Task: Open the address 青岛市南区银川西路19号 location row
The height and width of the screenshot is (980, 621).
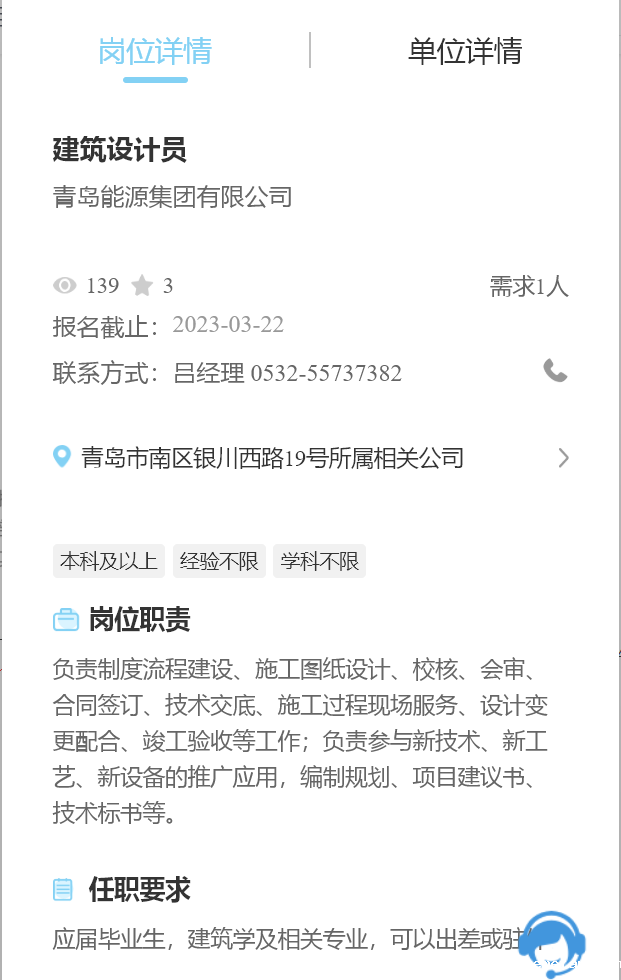Action: pyautogui.click(x=310, y=458)
